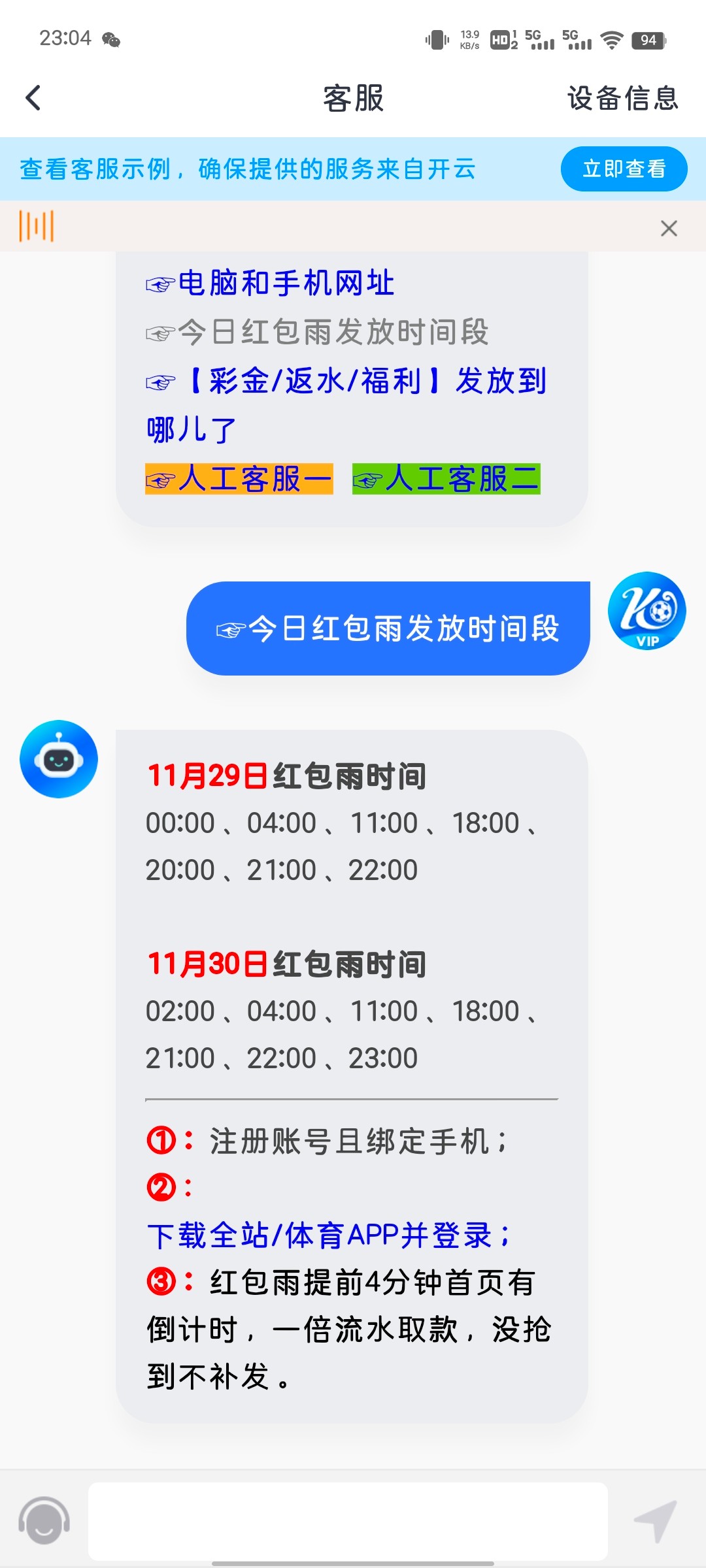Go back from the 客服 screen
The image size is (706, 1568).
click(x=34, y=98)
